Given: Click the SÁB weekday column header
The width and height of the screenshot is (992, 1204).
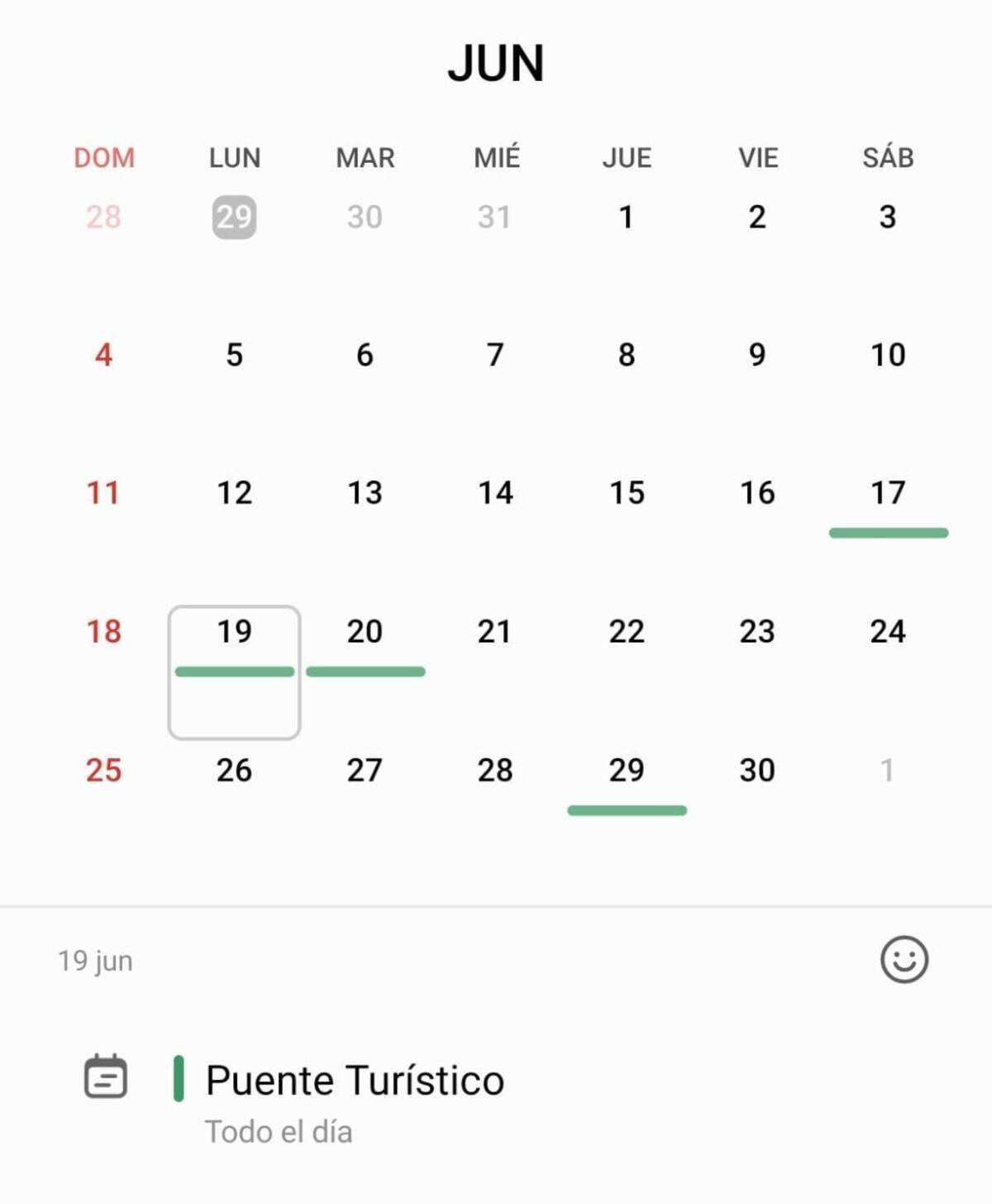Looking at the screenshot, I should 888,157.
